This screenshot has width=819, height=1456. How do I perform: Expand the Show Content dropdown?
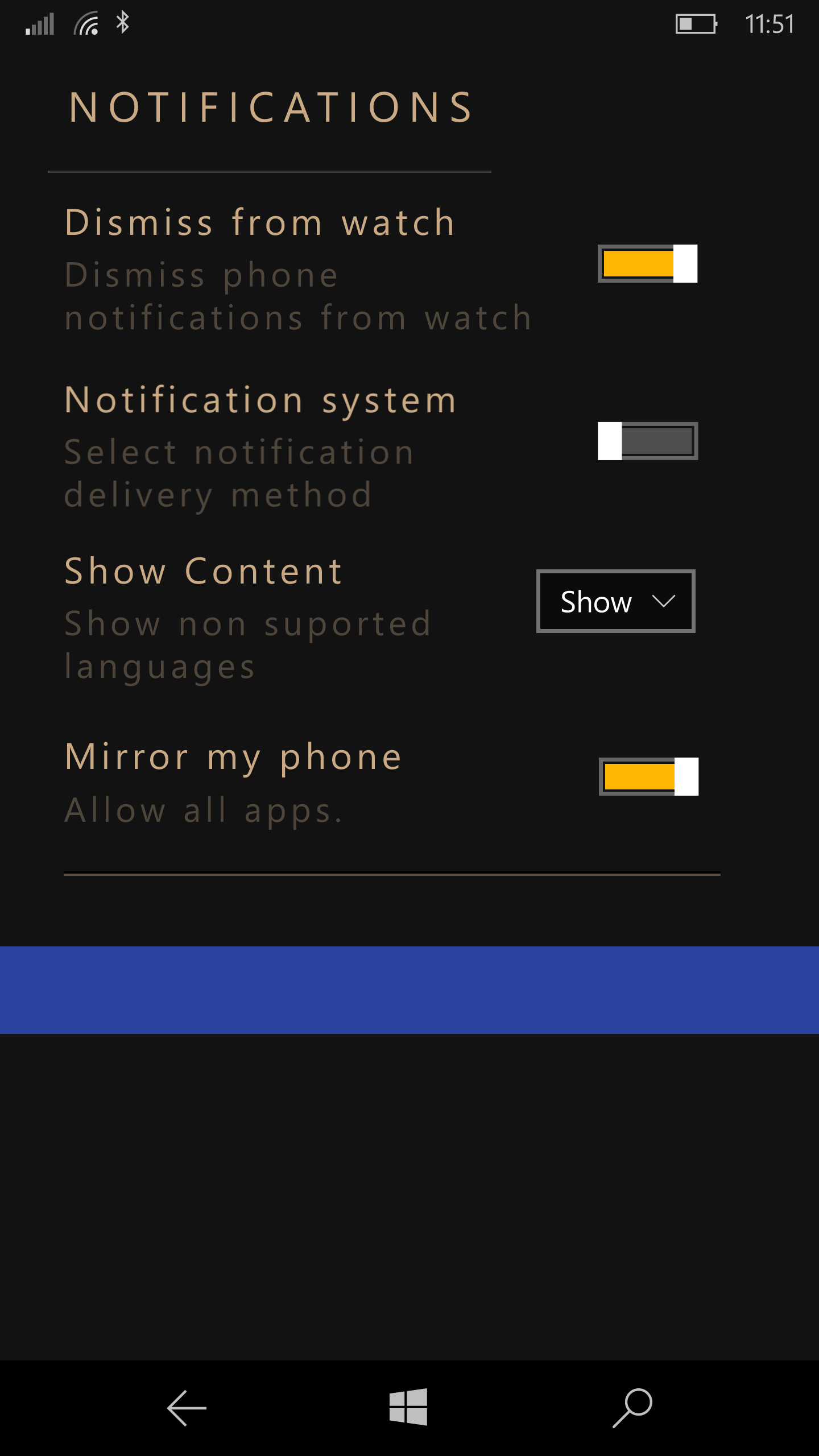click(x=616, y=601)
